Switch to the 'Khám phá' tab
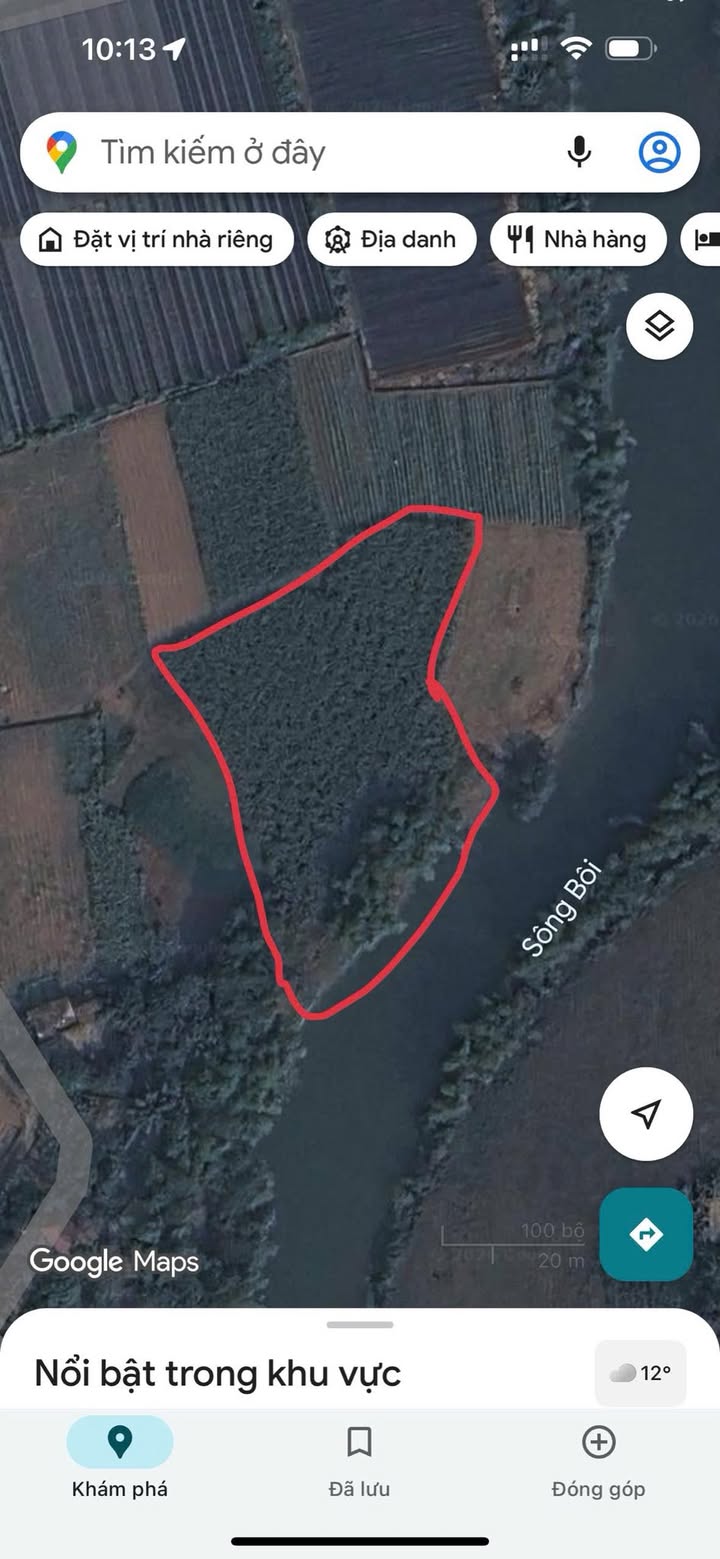The height and width of the screenshot is (1559, 720). pyautogui.click(x=120, y=1460)
